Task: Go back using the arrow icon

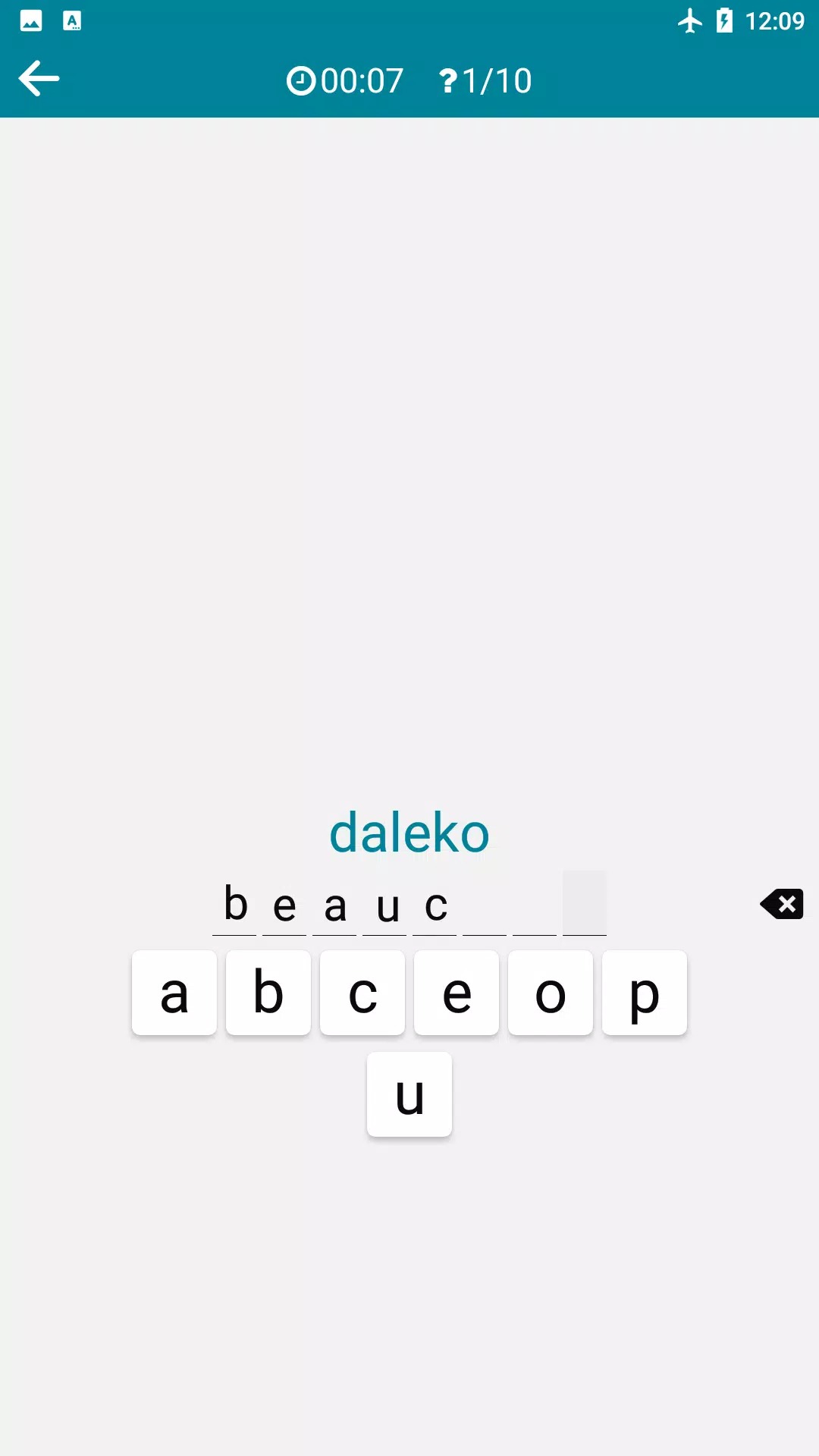Action: click(x=39, y=79)
